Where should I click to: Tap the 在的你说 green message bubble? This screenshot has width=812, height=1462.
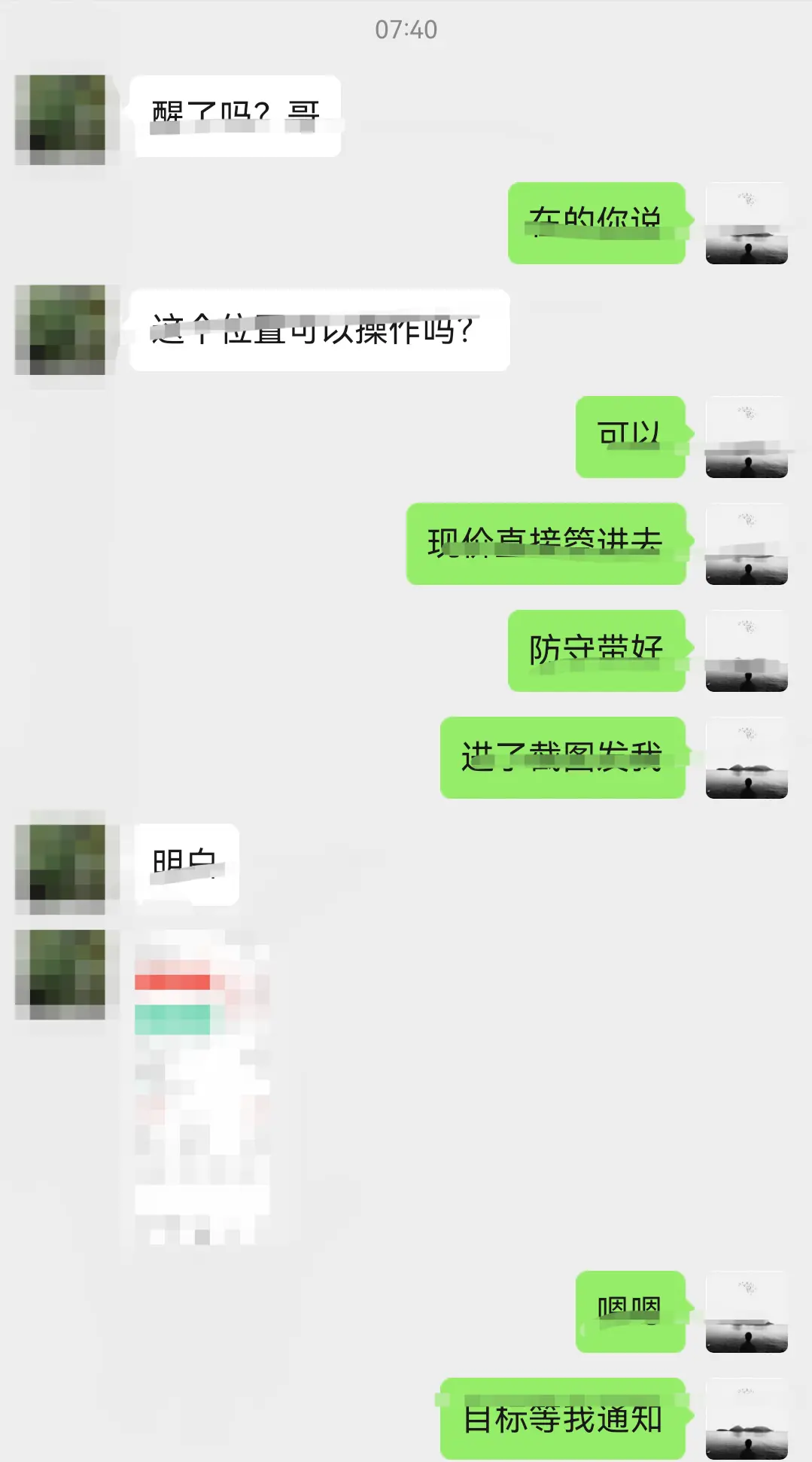596,224
